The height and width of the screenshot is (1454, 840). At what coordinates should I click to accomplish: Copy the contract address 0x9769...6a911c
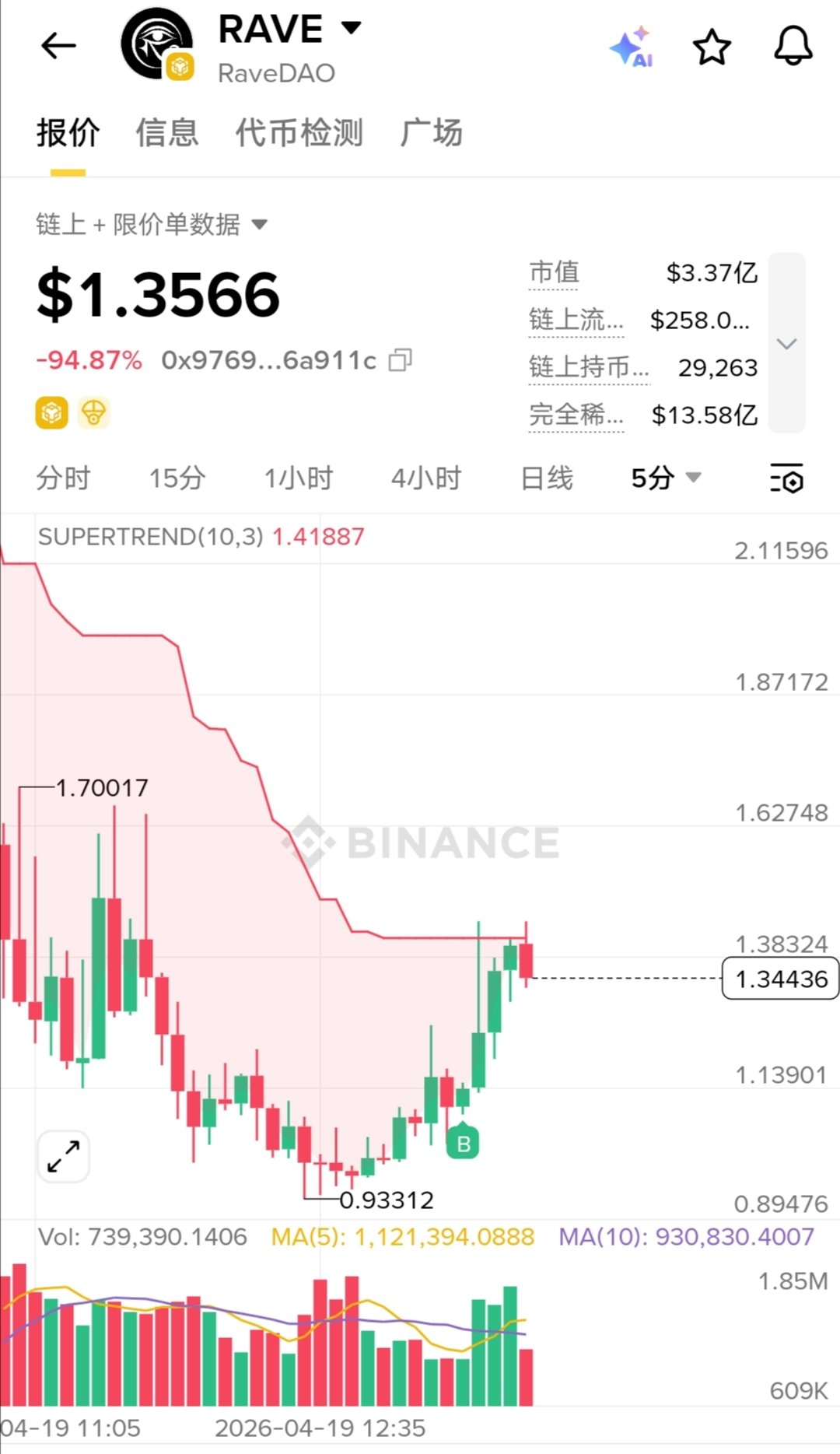(x=400, y=360)
